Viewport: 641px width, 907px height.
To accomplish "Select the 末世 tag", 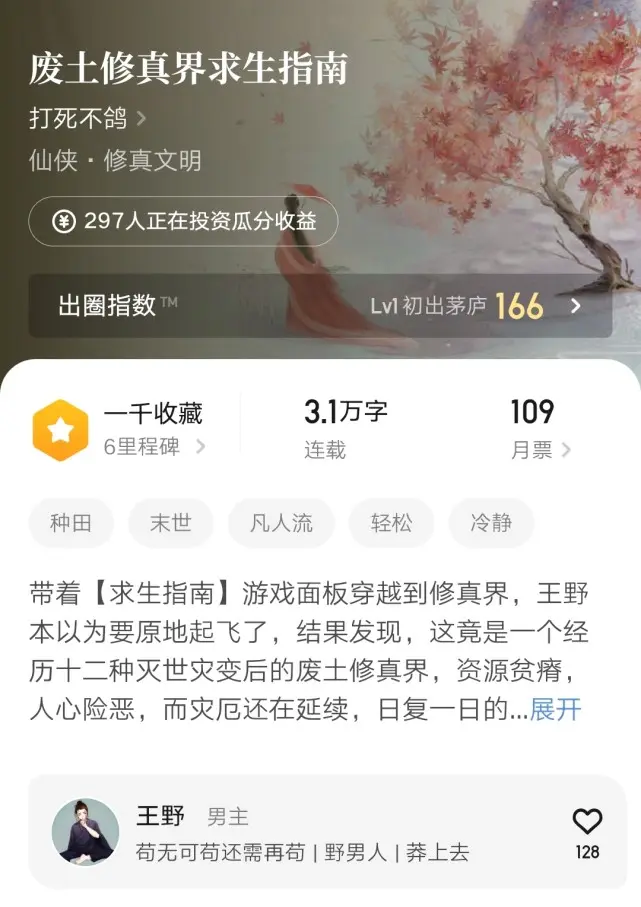I will [x=171, y=523].
